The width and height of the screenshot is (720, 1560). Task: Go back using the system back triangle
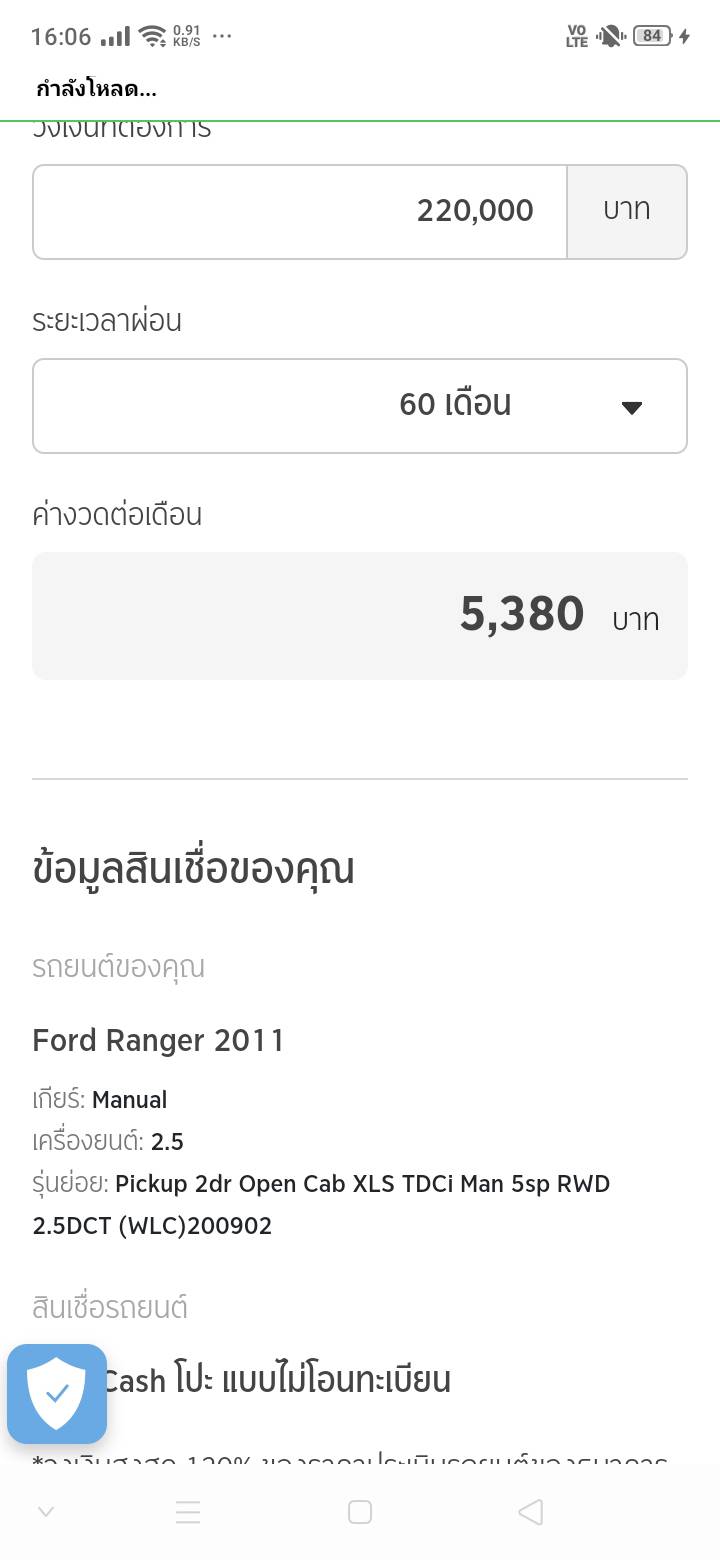[531, 1512]
